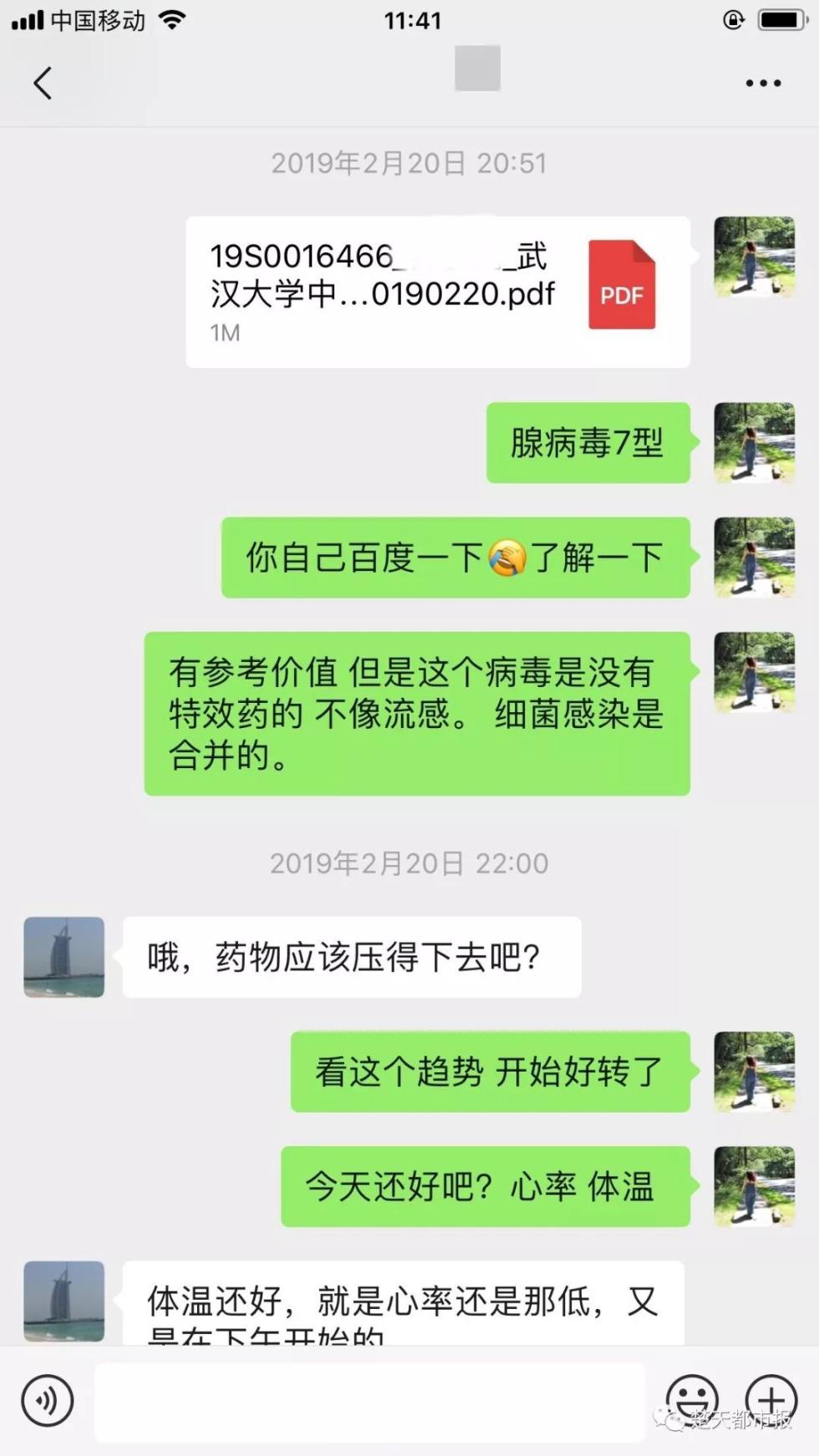This screenshot has height=1456, width=819.
Task: Open contact avatar beside 哦,药物应该压得下去吧
Action: (64, 957)
